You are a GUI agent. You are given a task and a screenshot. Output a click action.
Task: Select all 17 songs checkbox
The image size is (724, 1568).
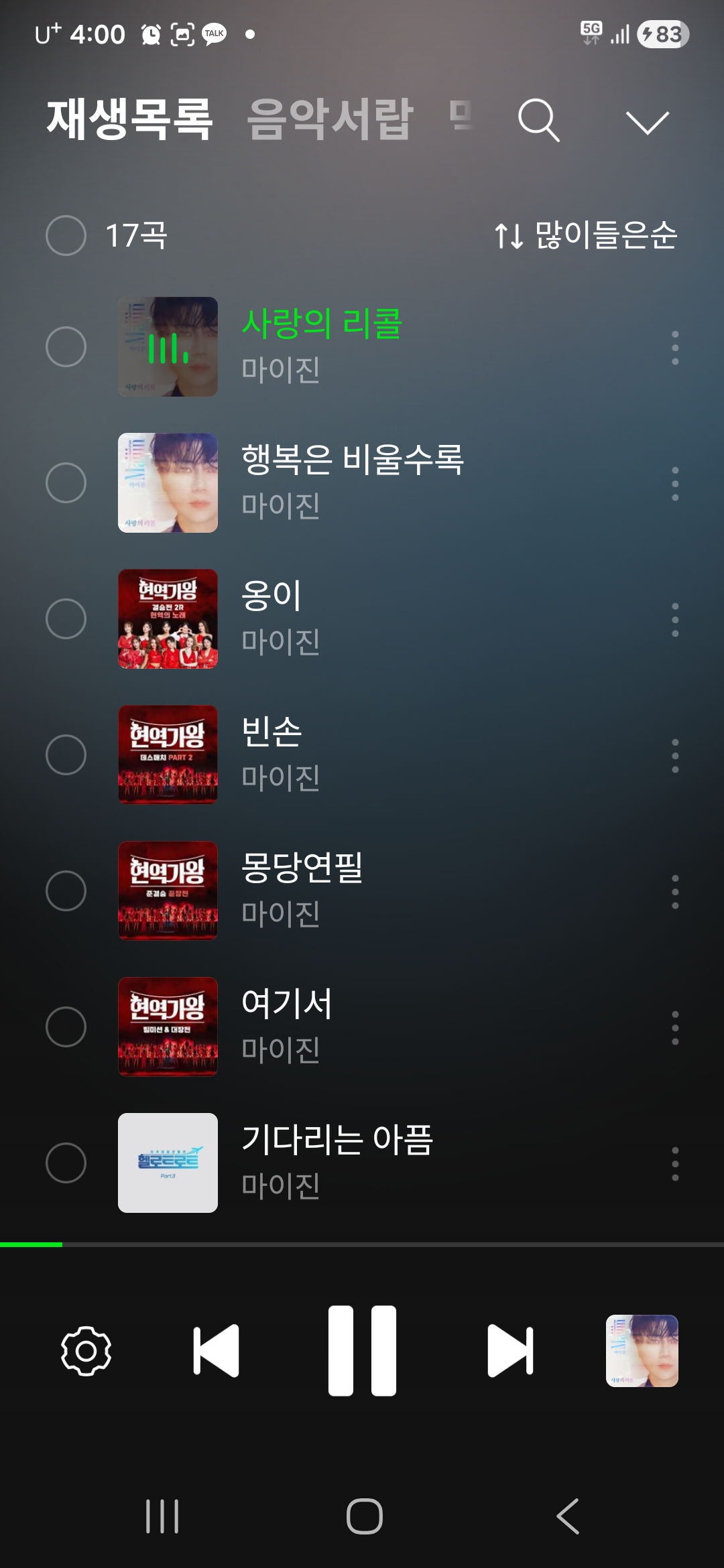(66, 235)
